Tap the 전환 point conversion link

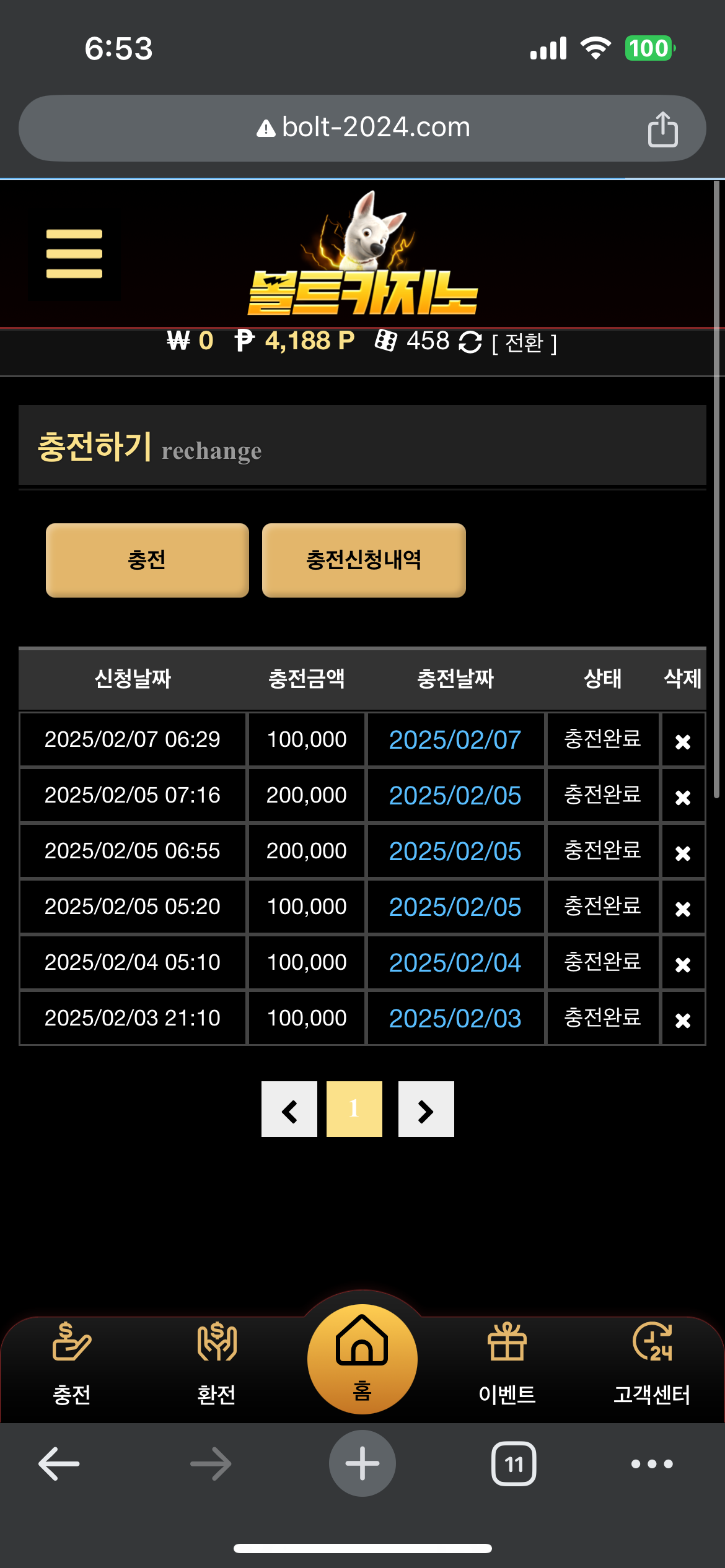click(524, 342)
